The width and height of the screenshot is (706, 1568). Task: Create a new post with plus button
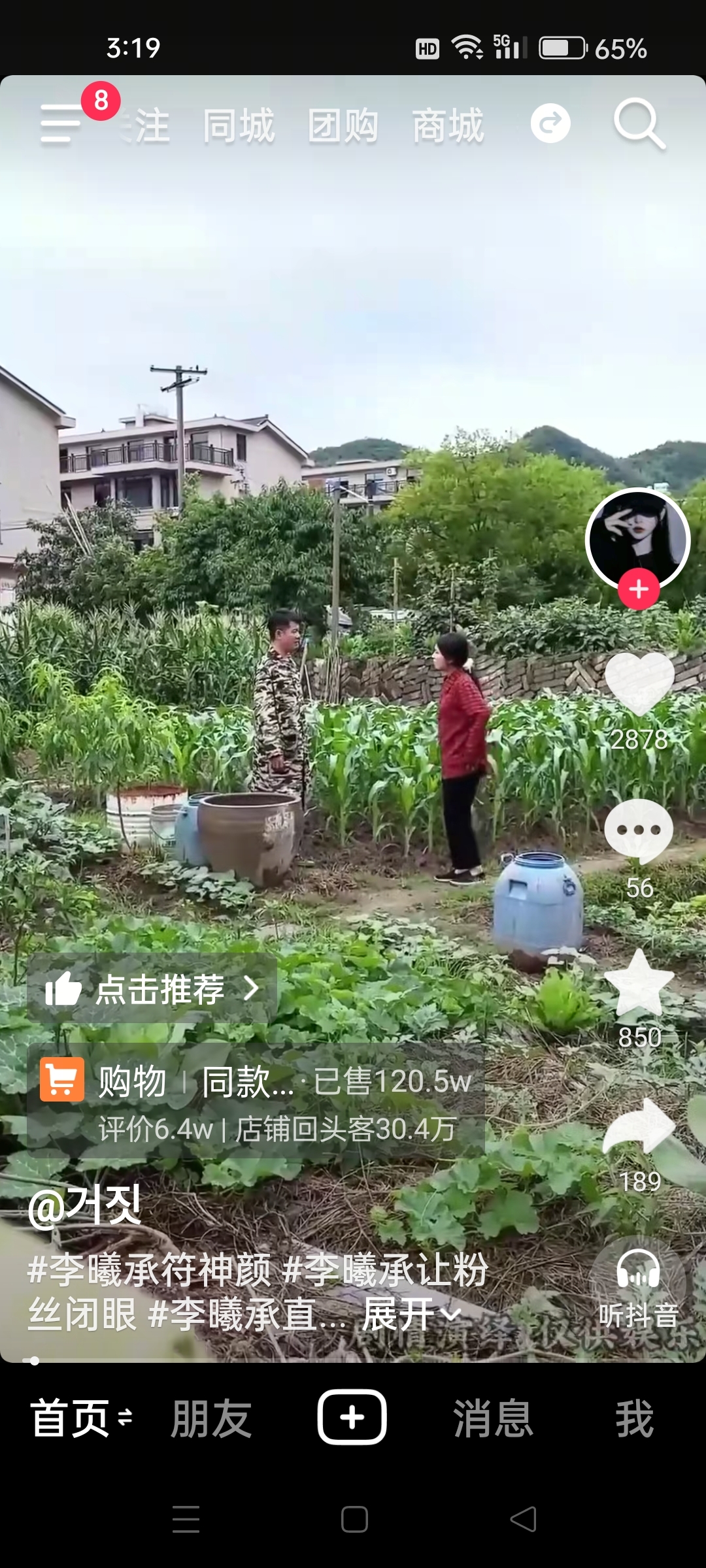[x=352, y=1417]
